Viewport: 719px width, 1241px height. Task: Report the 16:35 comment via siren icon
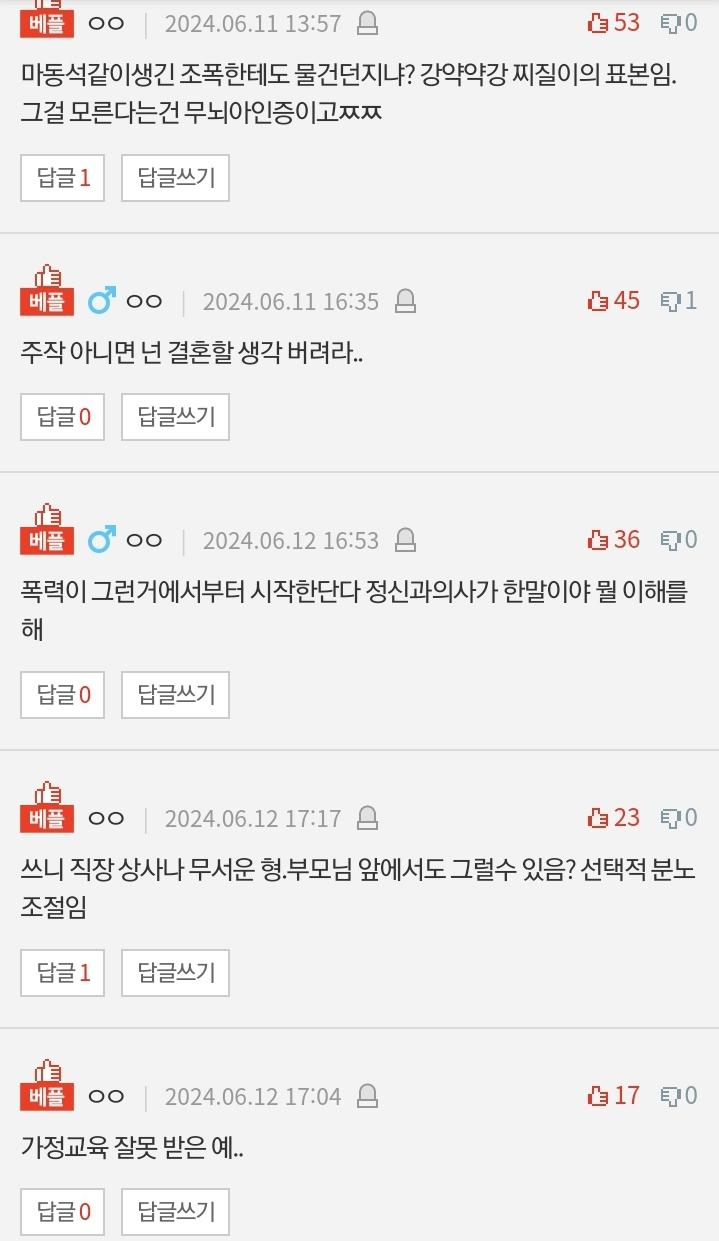point(405,301)
